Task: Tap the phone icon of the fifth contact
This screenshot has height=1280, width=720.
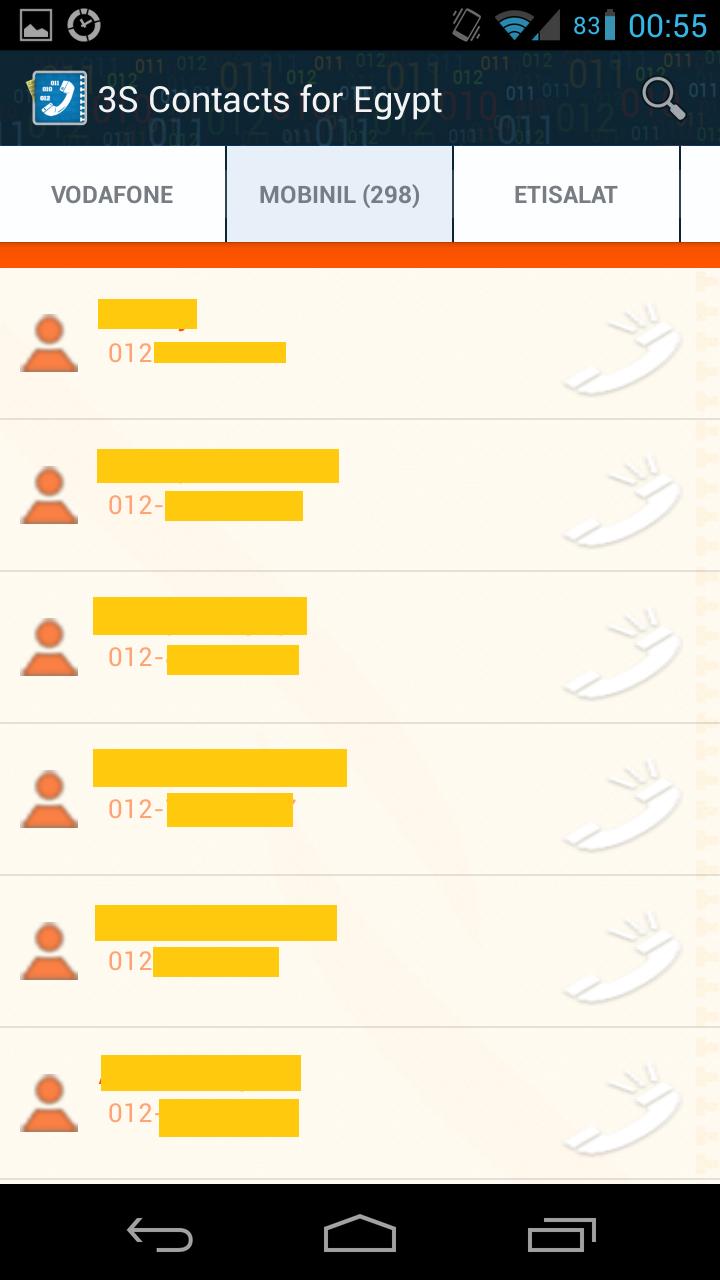Action: click(x=622, y=960)
